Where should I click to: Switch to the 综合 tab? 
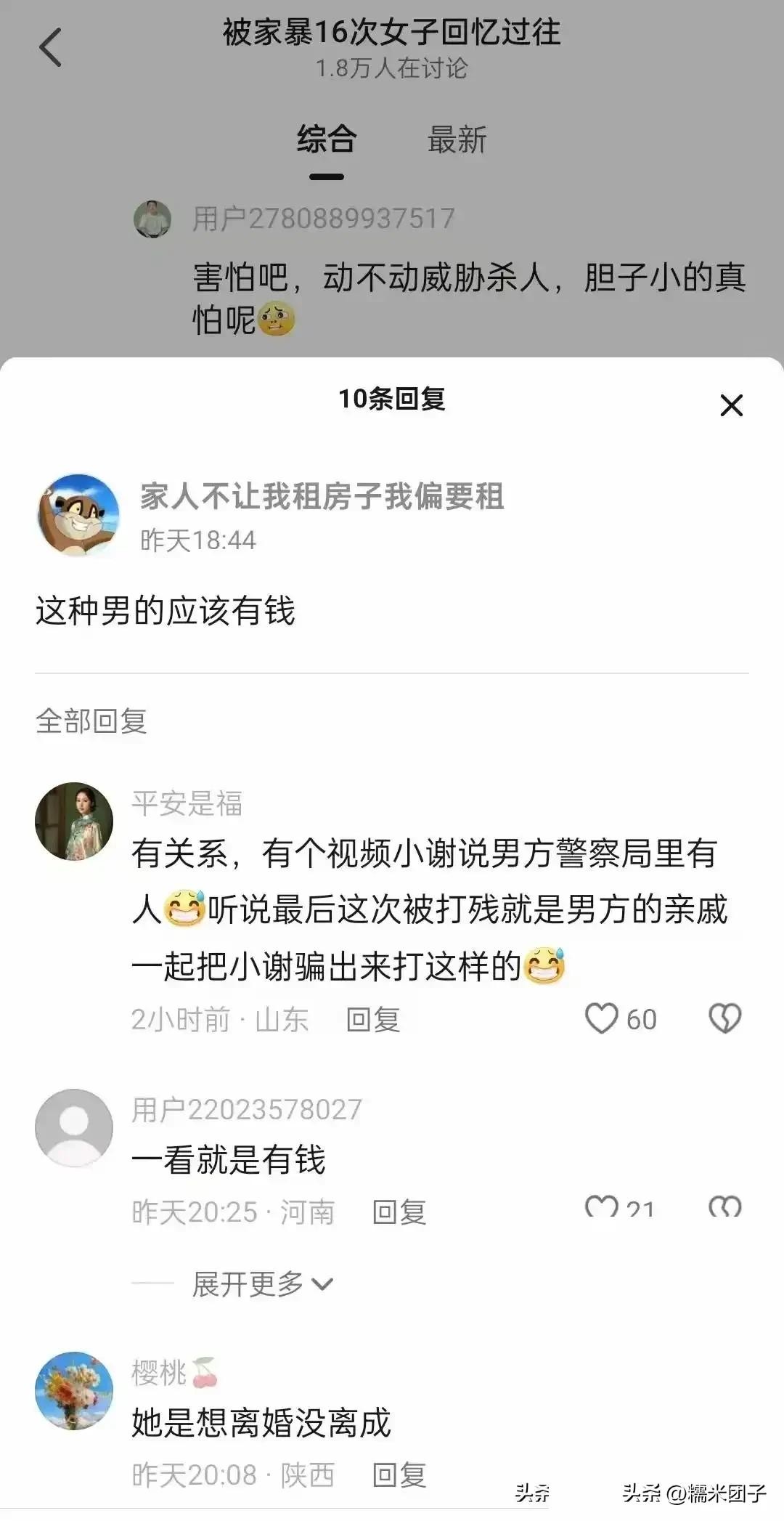327,139
